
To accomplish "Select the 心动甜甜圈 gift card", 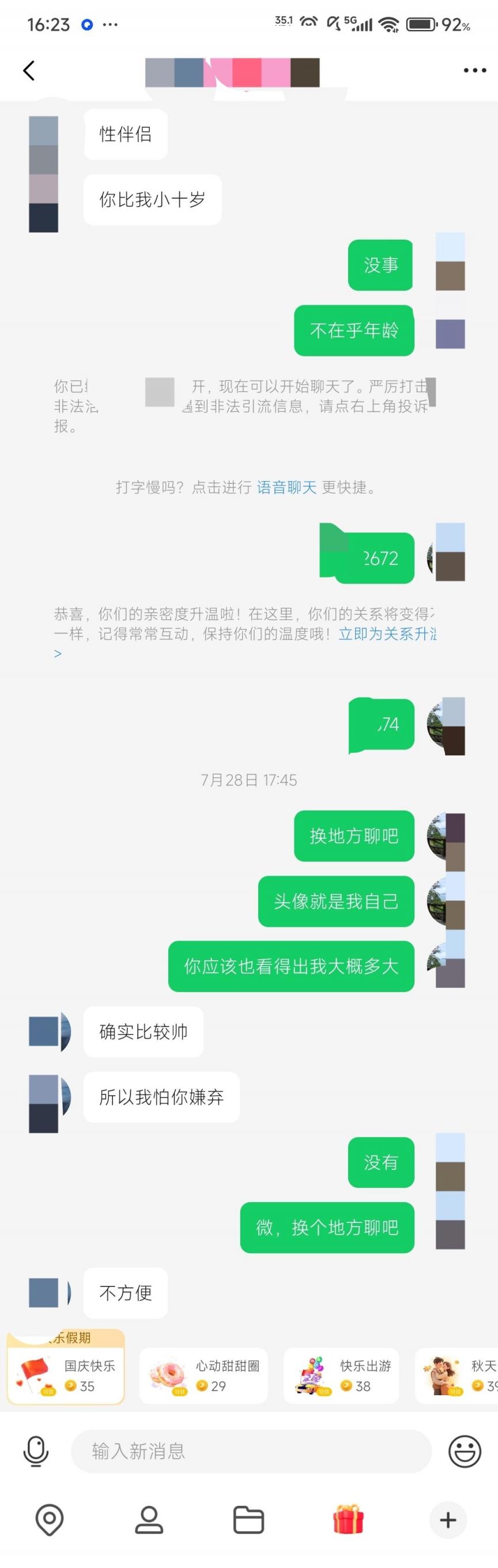I will point(203,1375).
